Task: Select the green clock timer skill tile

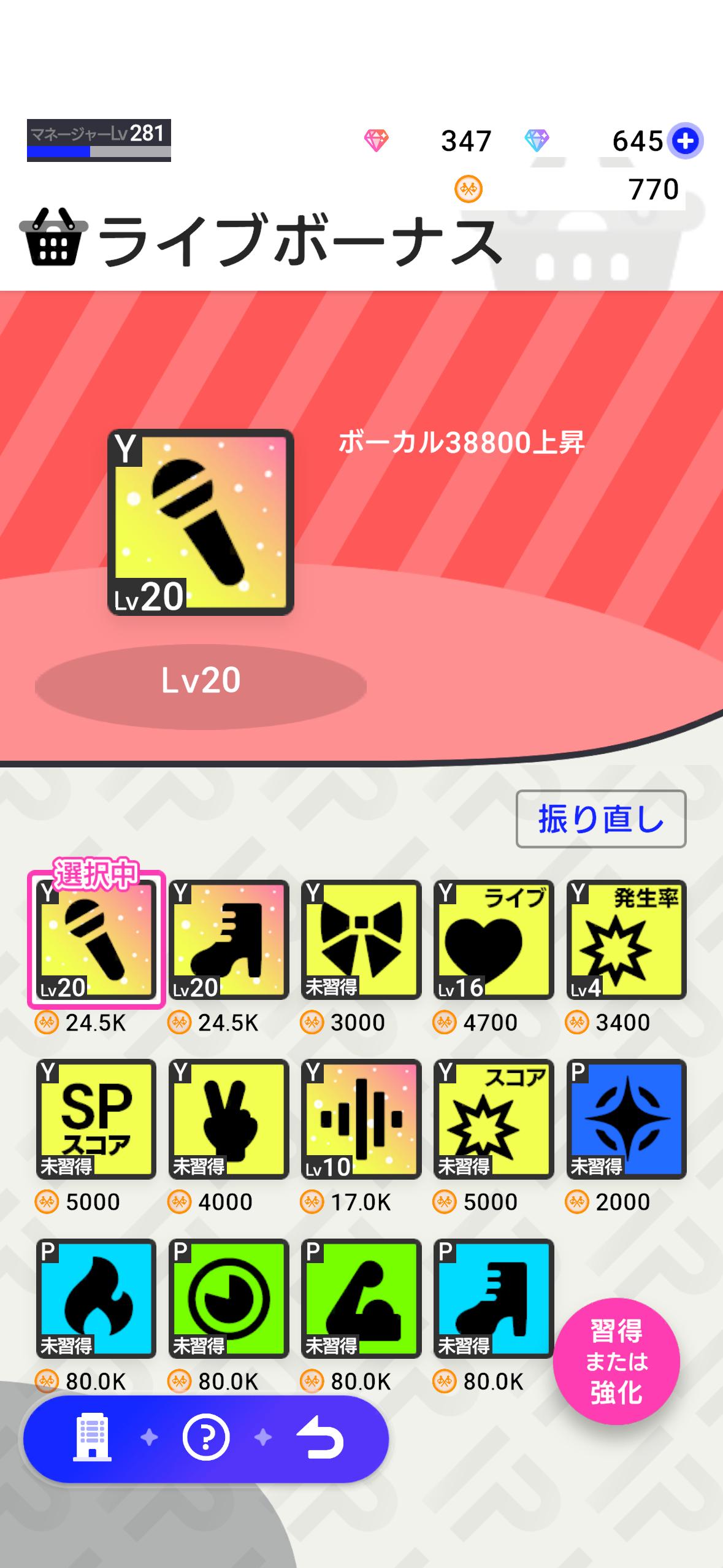Action: point(229,1297)
